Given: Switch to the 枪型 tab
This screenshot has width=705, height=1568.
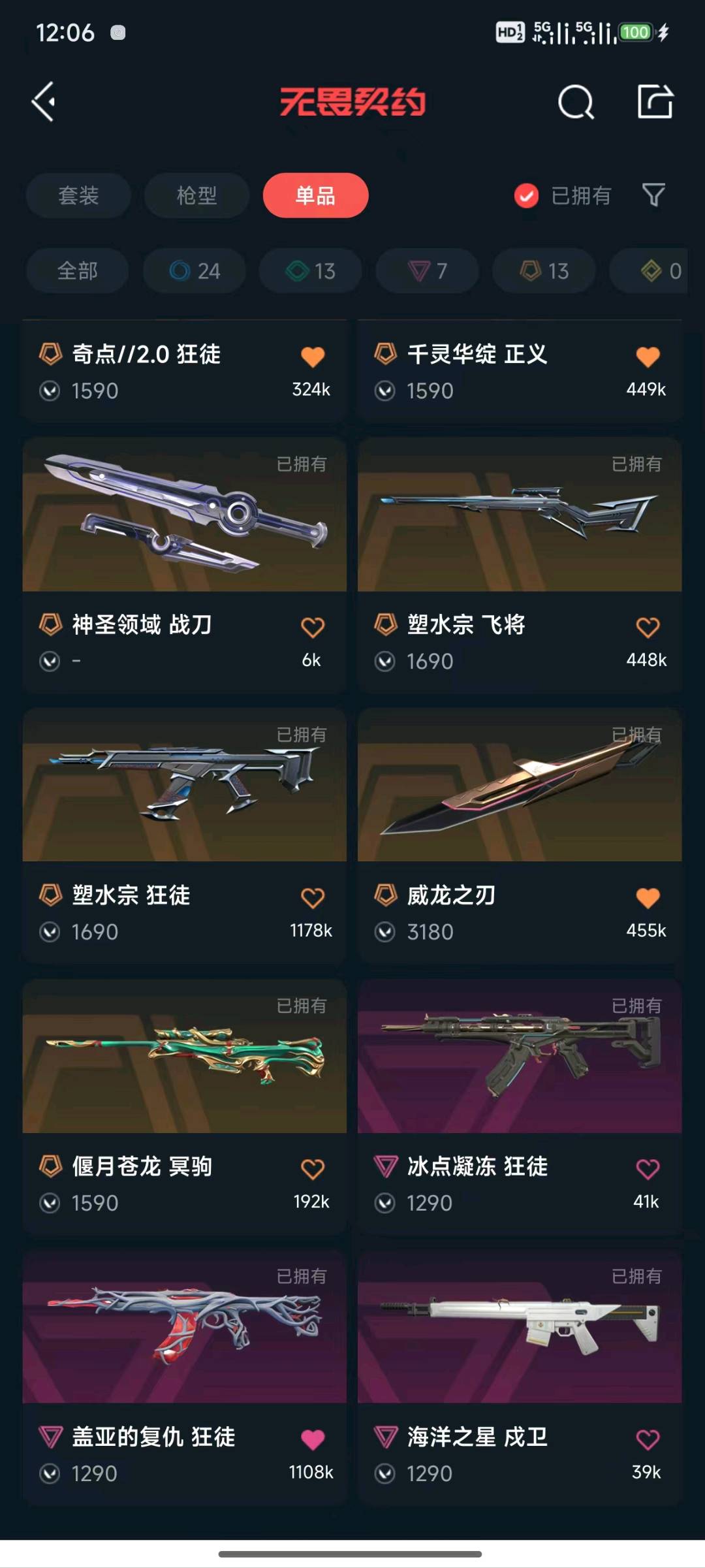Looking at the screenshot, I should tap(196, 195).
